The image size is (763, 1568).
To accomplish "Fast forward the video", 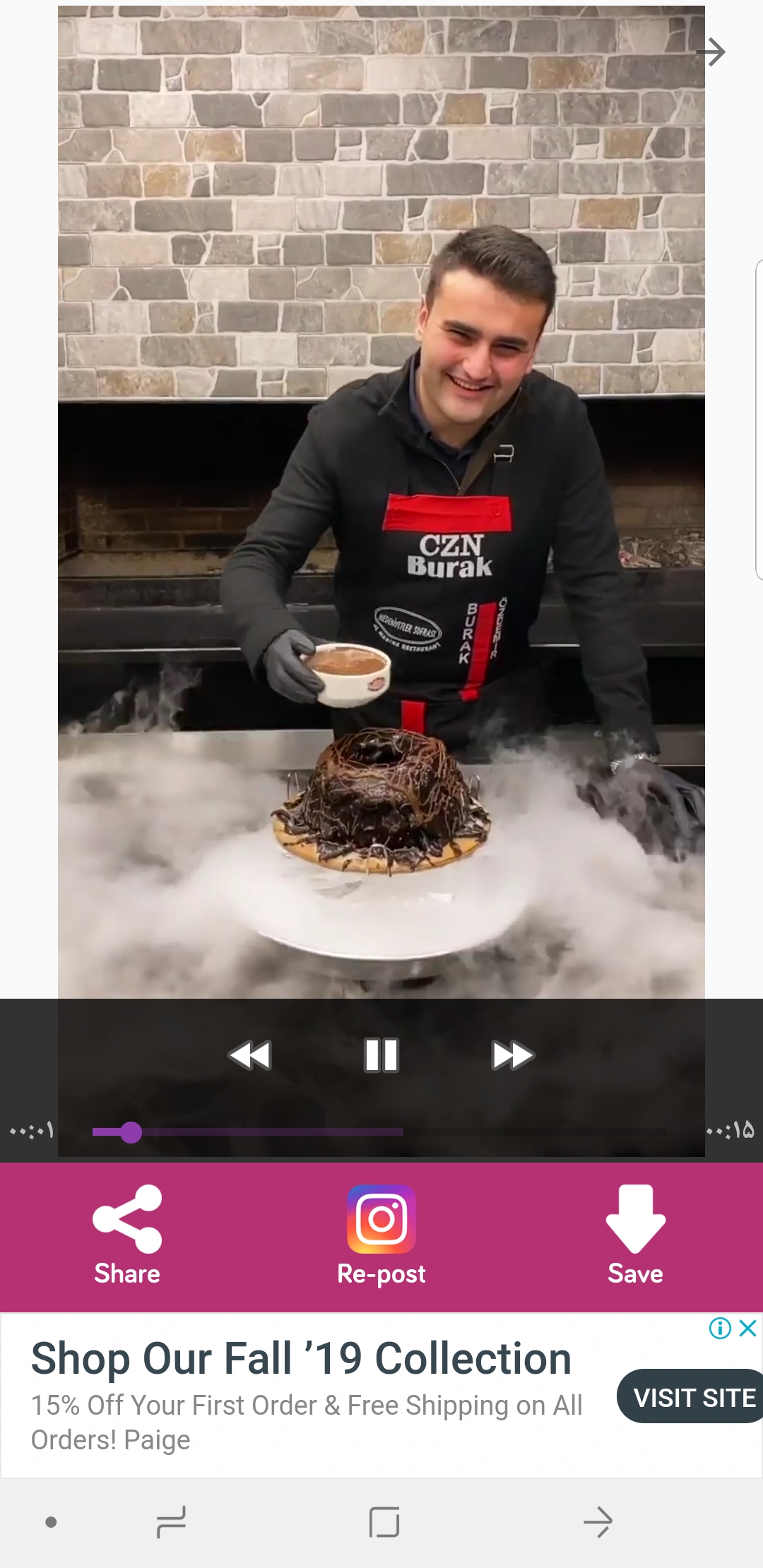I will (512, 1055).
